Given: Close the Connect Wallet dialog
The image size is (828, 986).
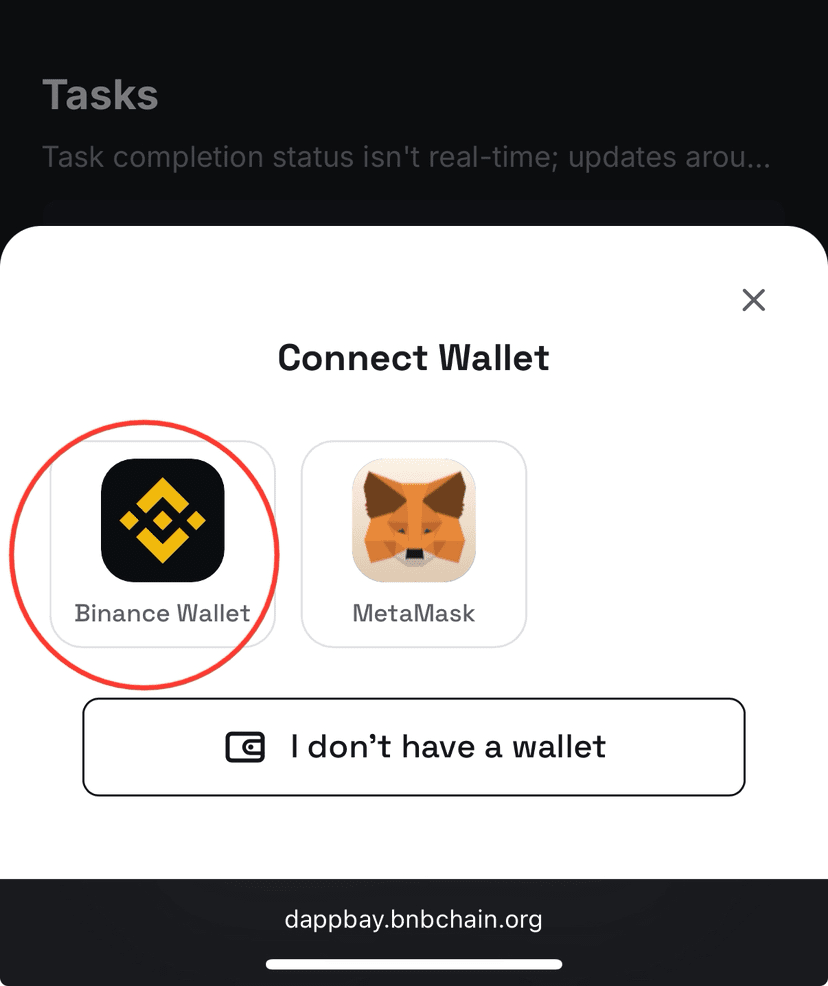Looking at the screenshot, I should [753, 300].
